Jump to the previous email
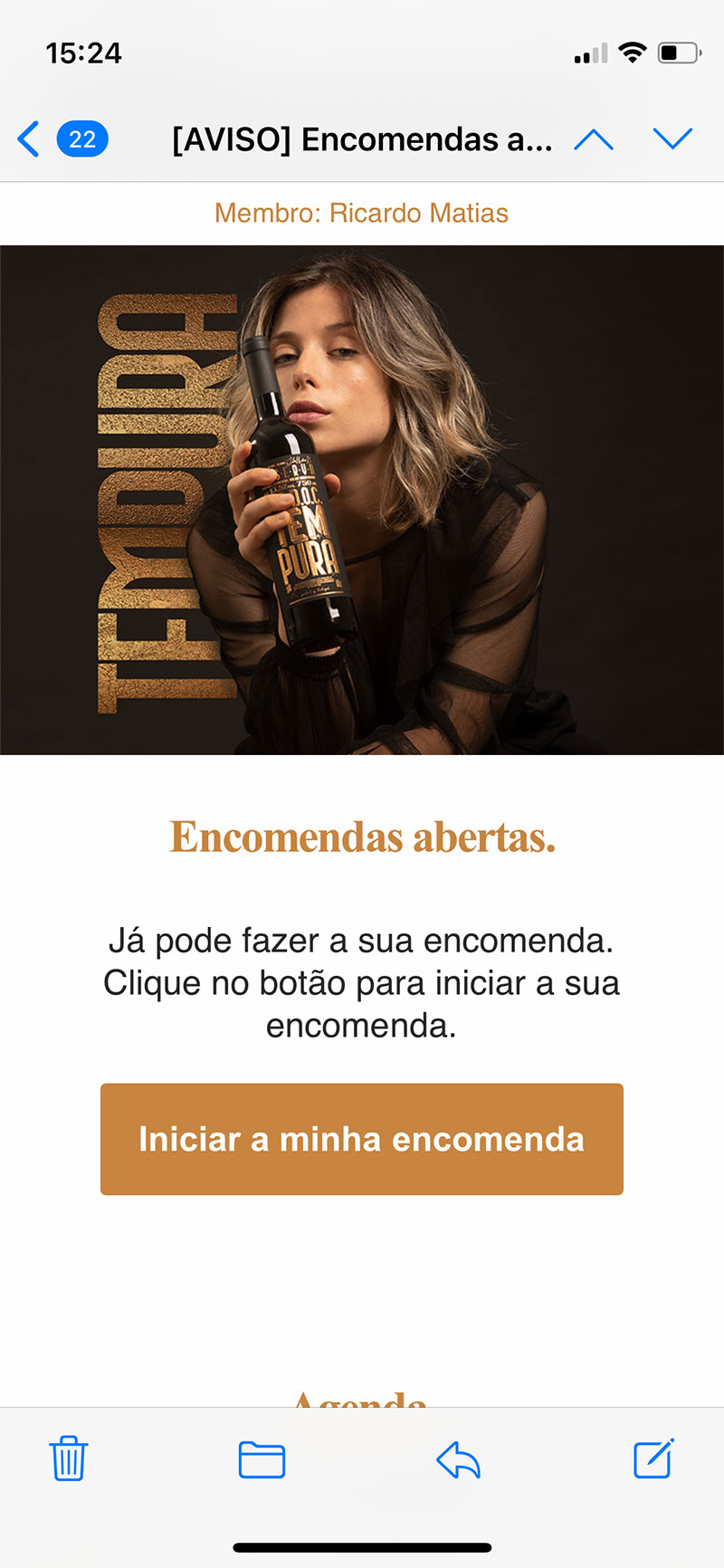This screenshot has height=1568, width=724. point(594,139)
